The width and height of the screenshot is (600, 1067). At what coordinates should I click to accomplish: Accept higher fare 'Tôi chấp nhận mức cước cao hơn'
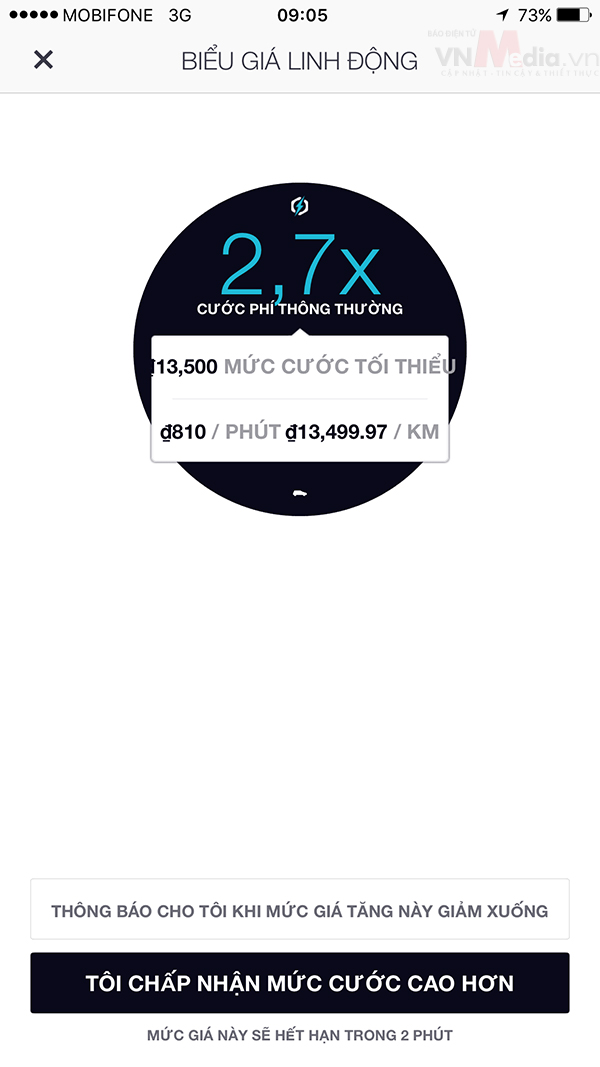(299, 983)
